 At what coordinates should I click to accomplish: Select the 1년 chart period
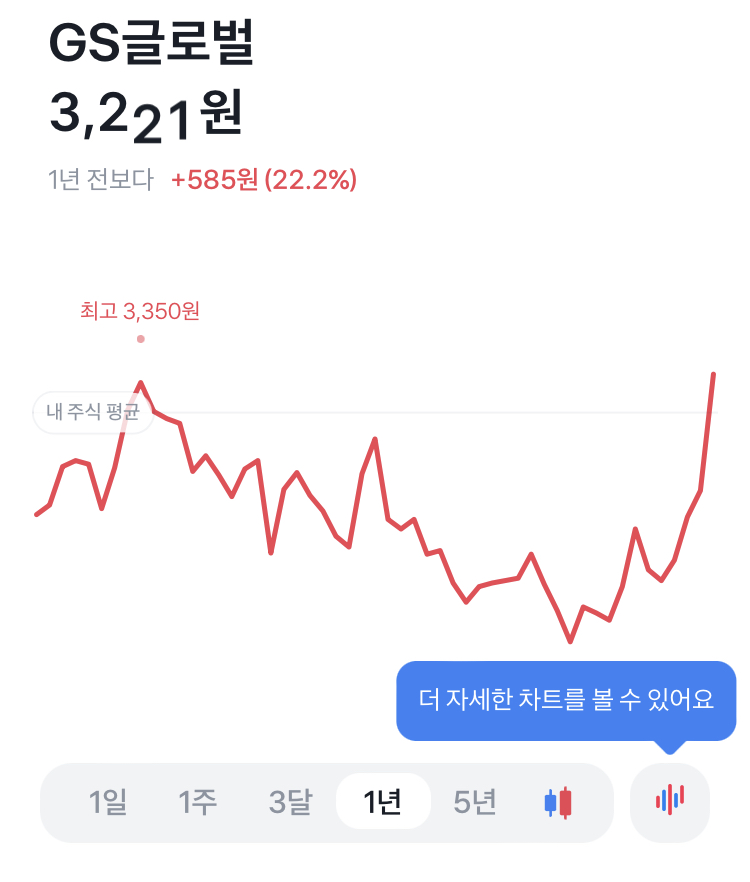click(x=383, y=802)
